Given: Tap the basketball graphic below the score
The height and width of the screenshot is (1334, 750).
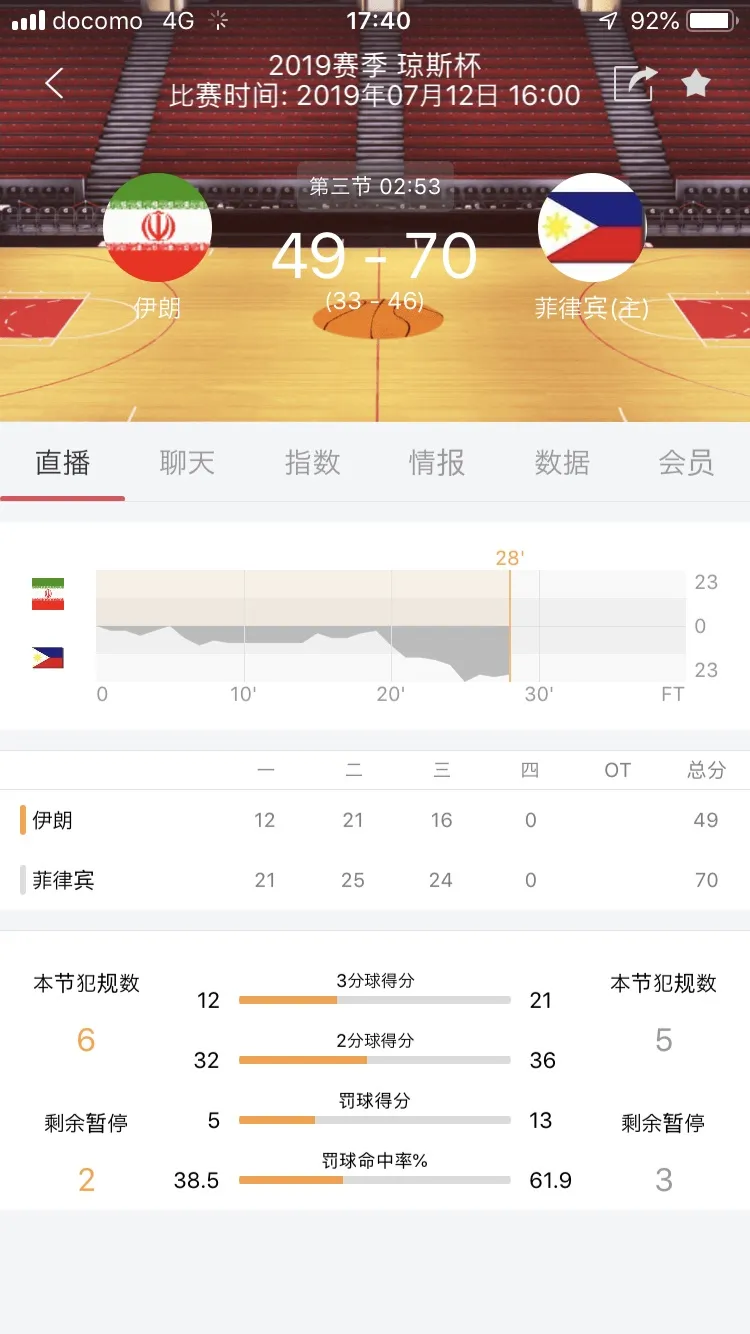Looking at the screenshot, I should 375,322.
